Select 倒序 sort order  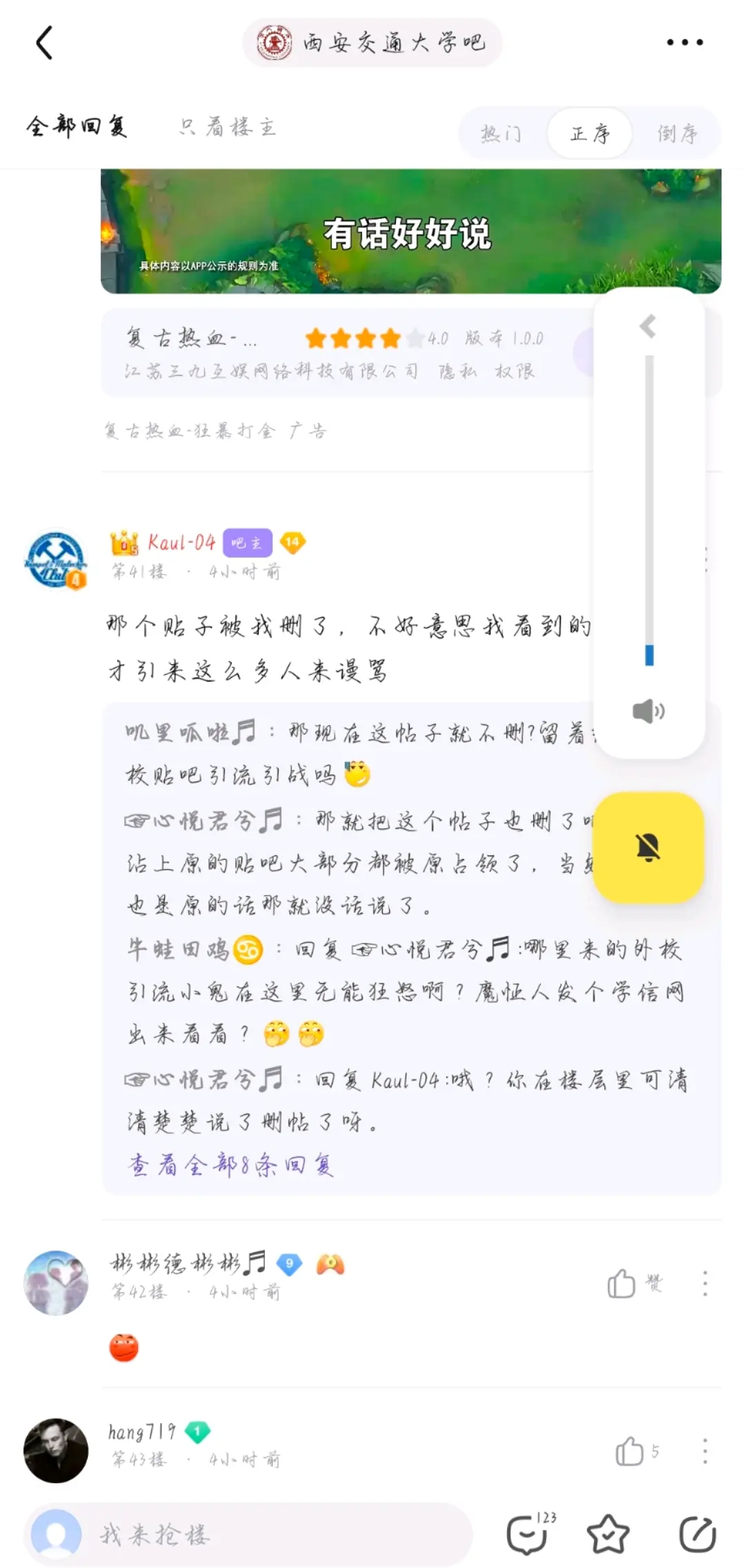coord(677,133)
